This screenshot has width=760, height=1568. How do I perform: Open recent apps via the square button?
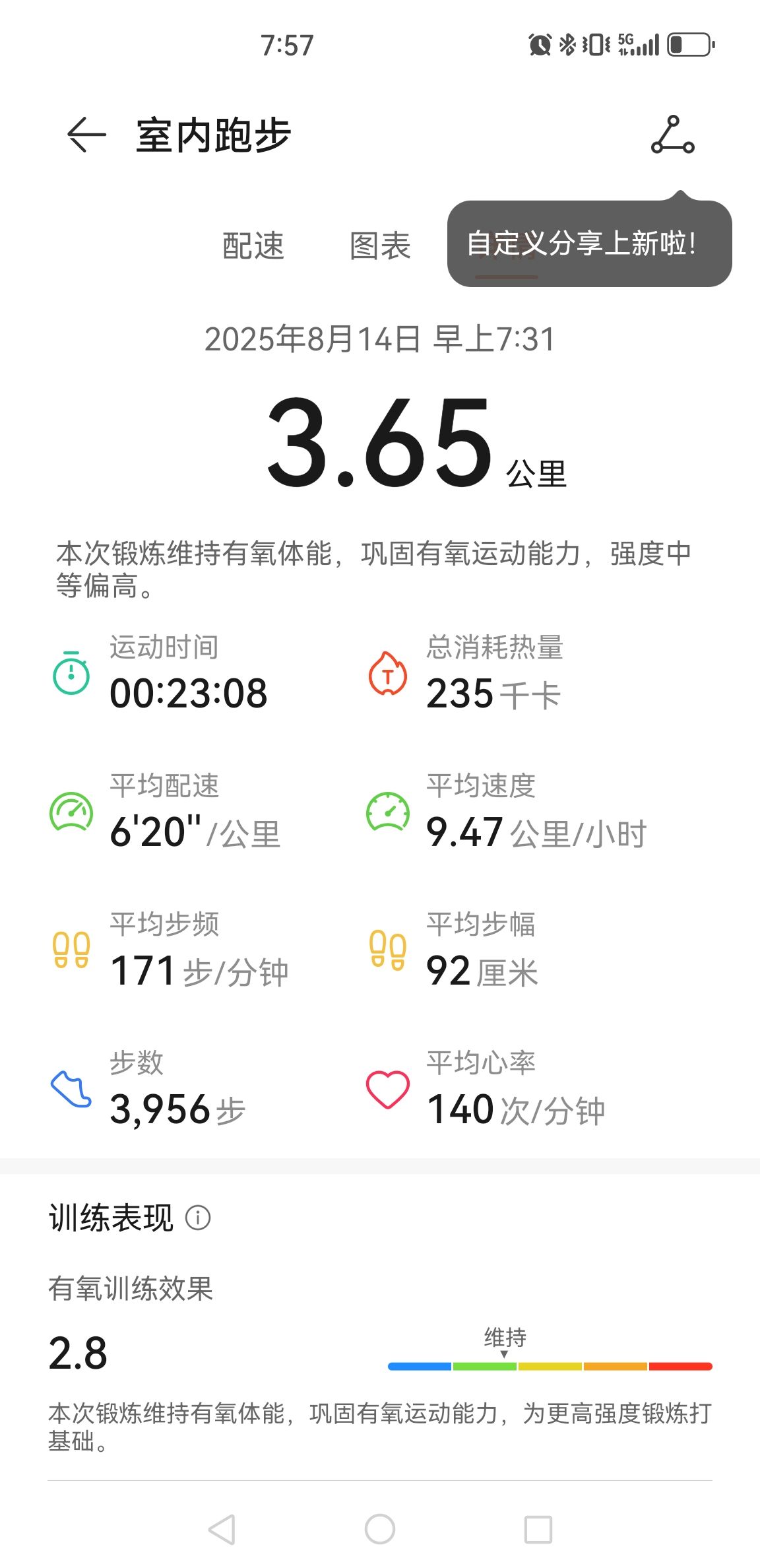(538, 1529)
